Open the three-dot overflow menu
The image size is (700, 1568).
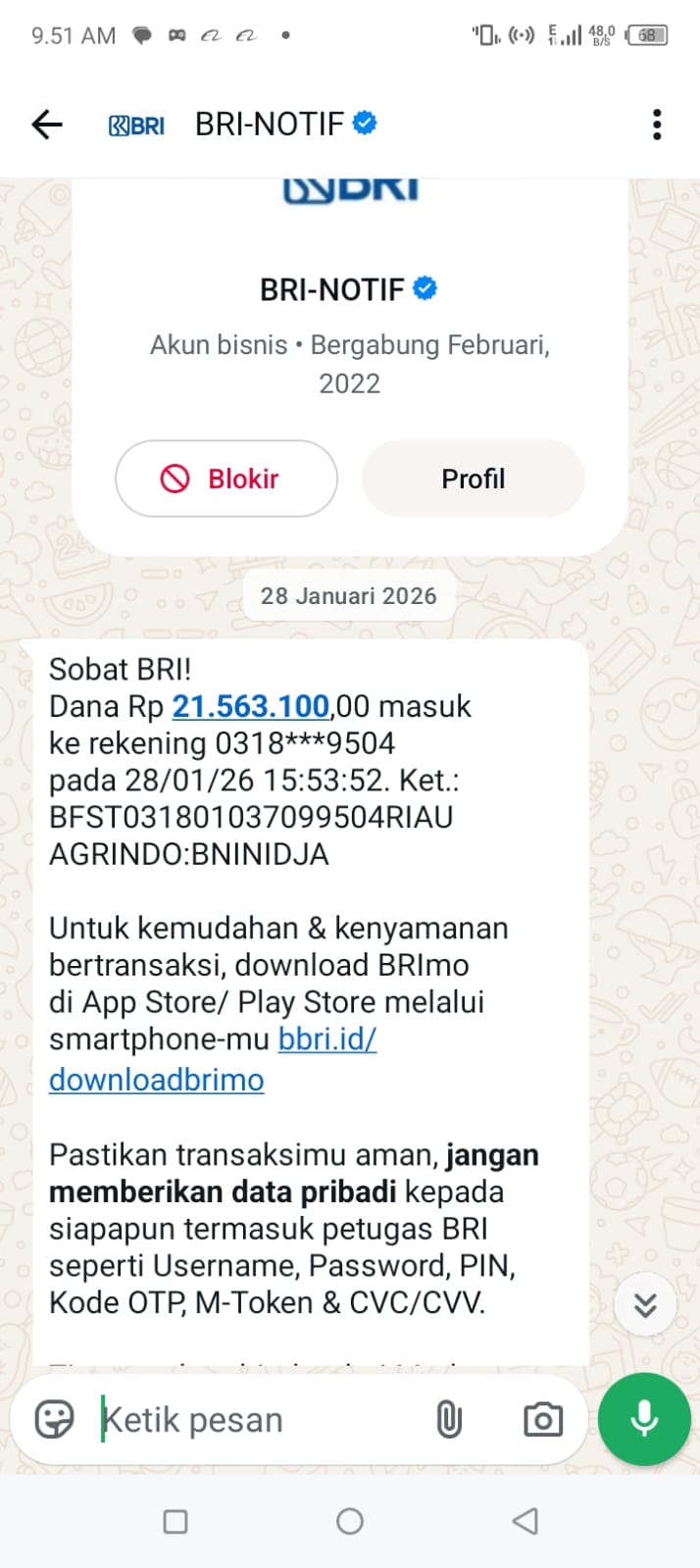click(x=657, y=125)
